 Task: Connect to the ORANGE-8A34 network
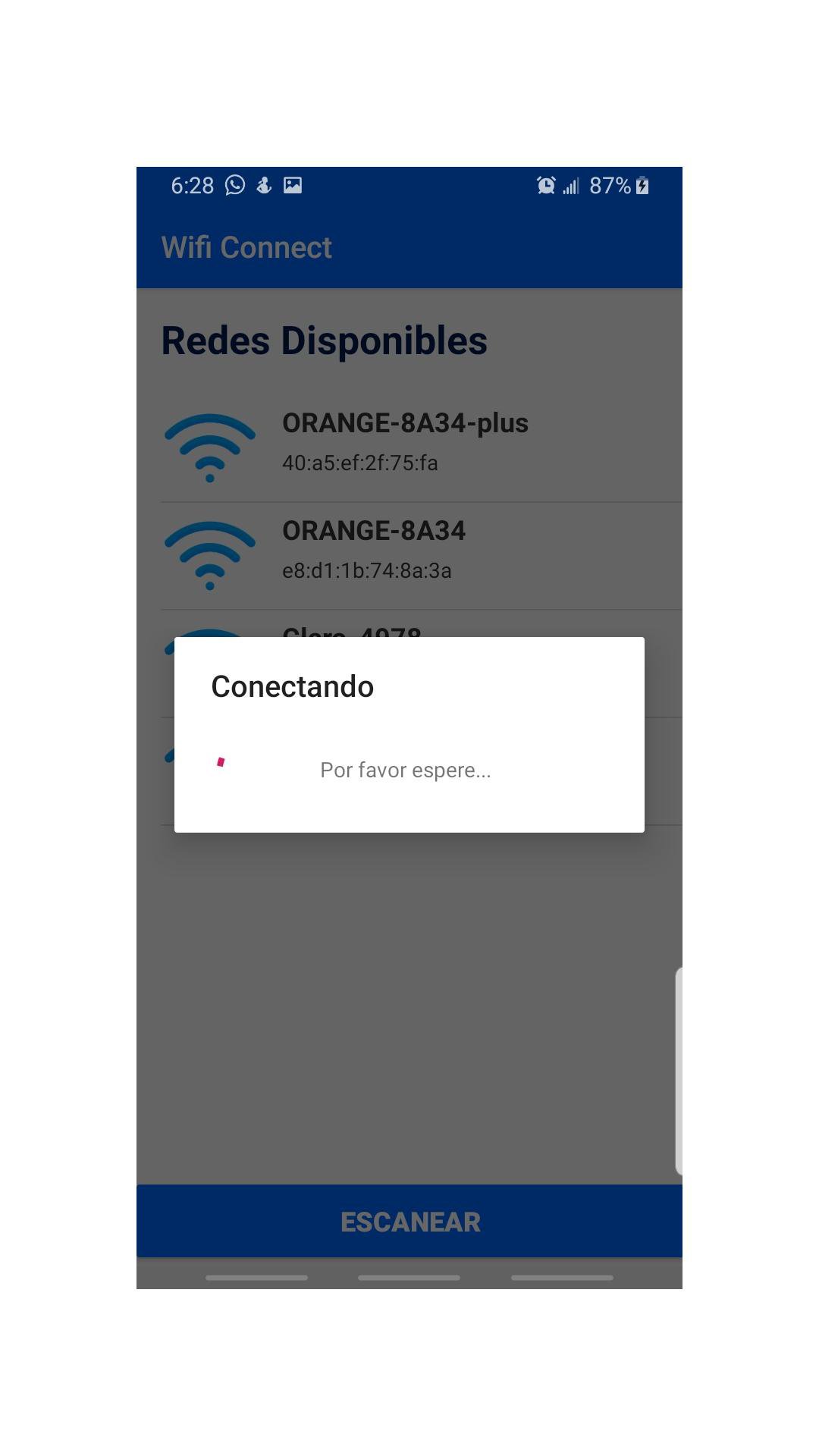(x=375, y=551)
